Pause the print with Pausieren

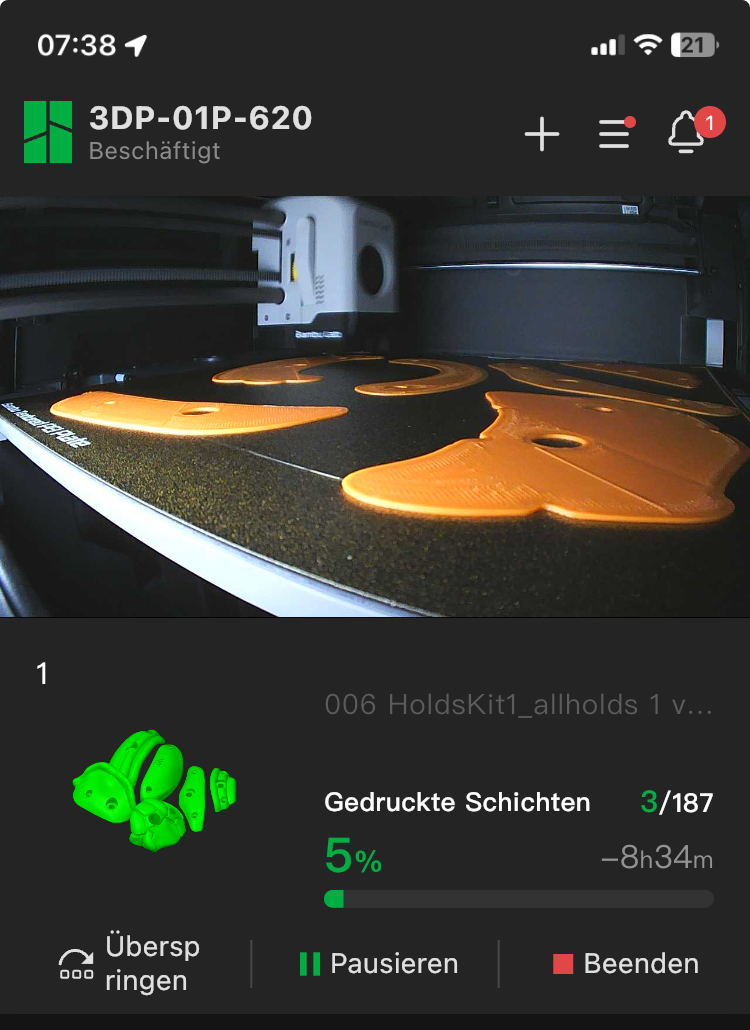378,964
